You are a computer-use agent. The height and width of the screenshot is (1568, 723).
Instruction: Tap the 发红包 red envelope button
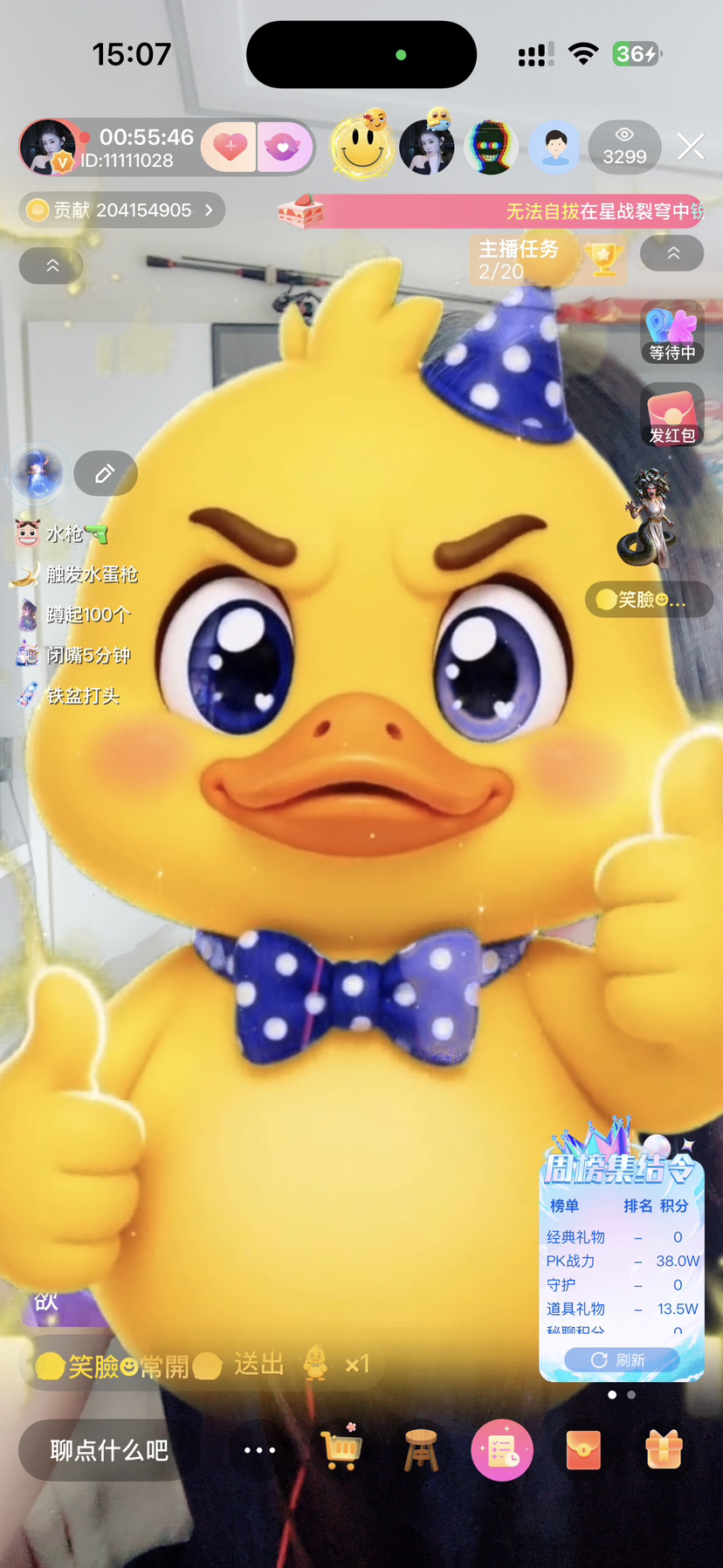point(672,416)
